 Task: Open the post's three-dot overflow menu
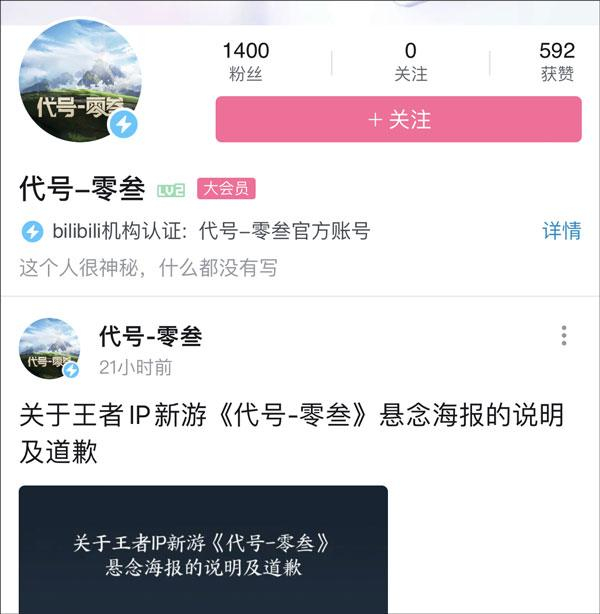coord(564,336)
